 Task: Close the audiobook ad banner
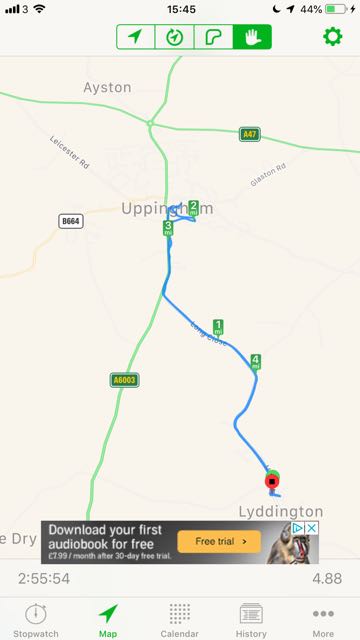tap(311, 528)
